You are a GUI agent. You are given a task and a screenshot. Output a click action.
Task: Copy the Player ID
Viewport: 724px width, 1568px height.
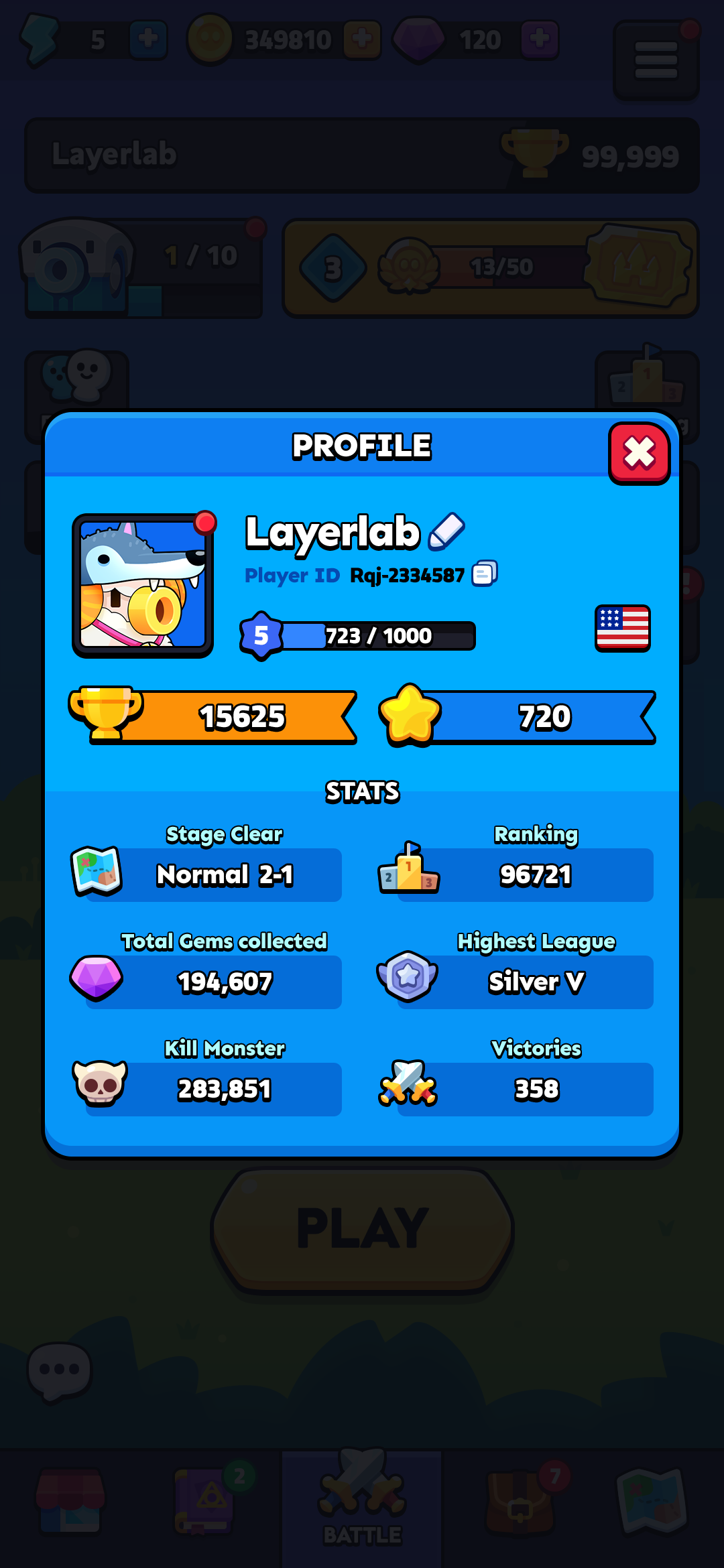484,574
